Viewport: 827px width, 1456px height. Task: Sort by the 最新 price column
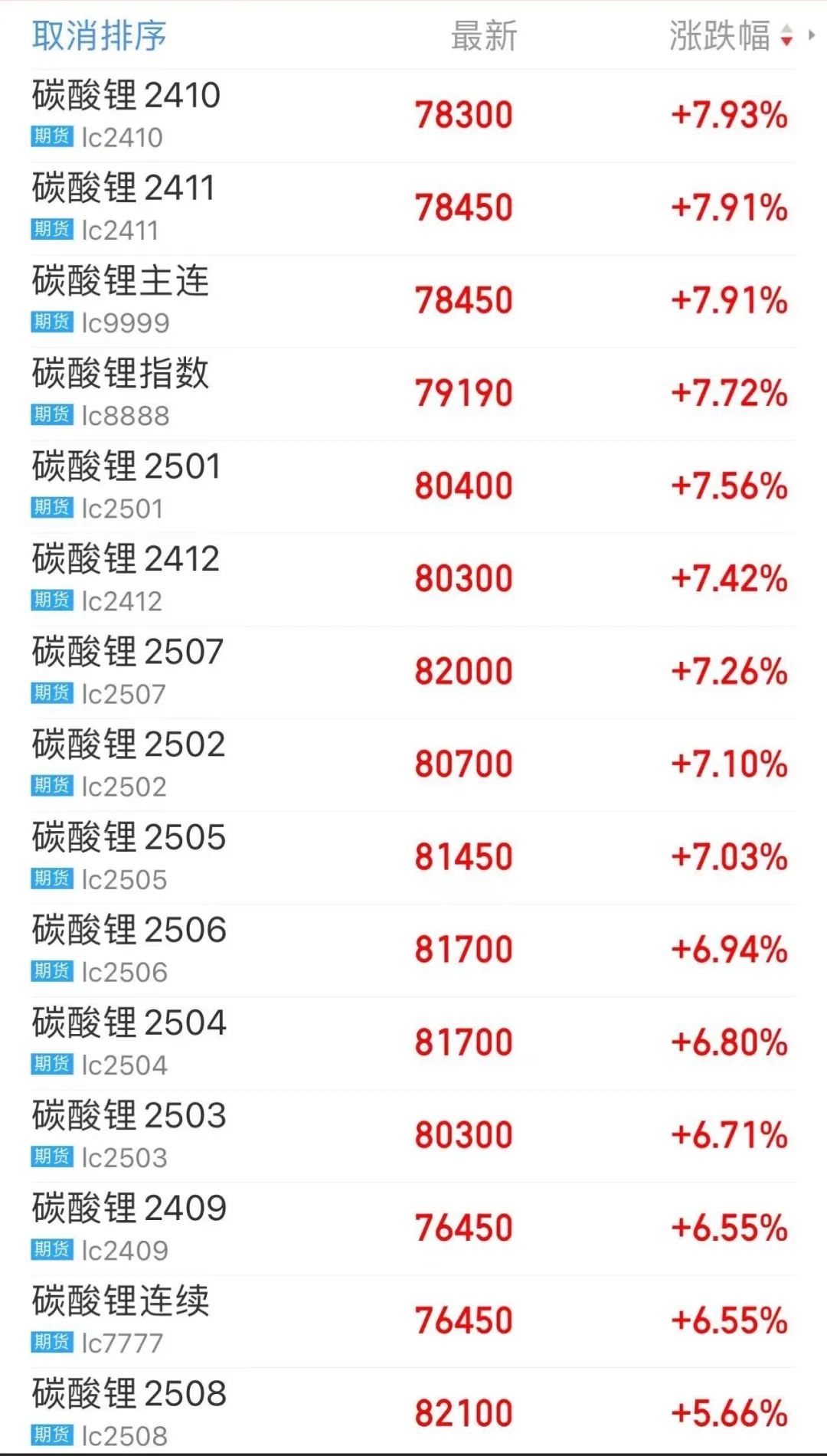tap(484, 35)
